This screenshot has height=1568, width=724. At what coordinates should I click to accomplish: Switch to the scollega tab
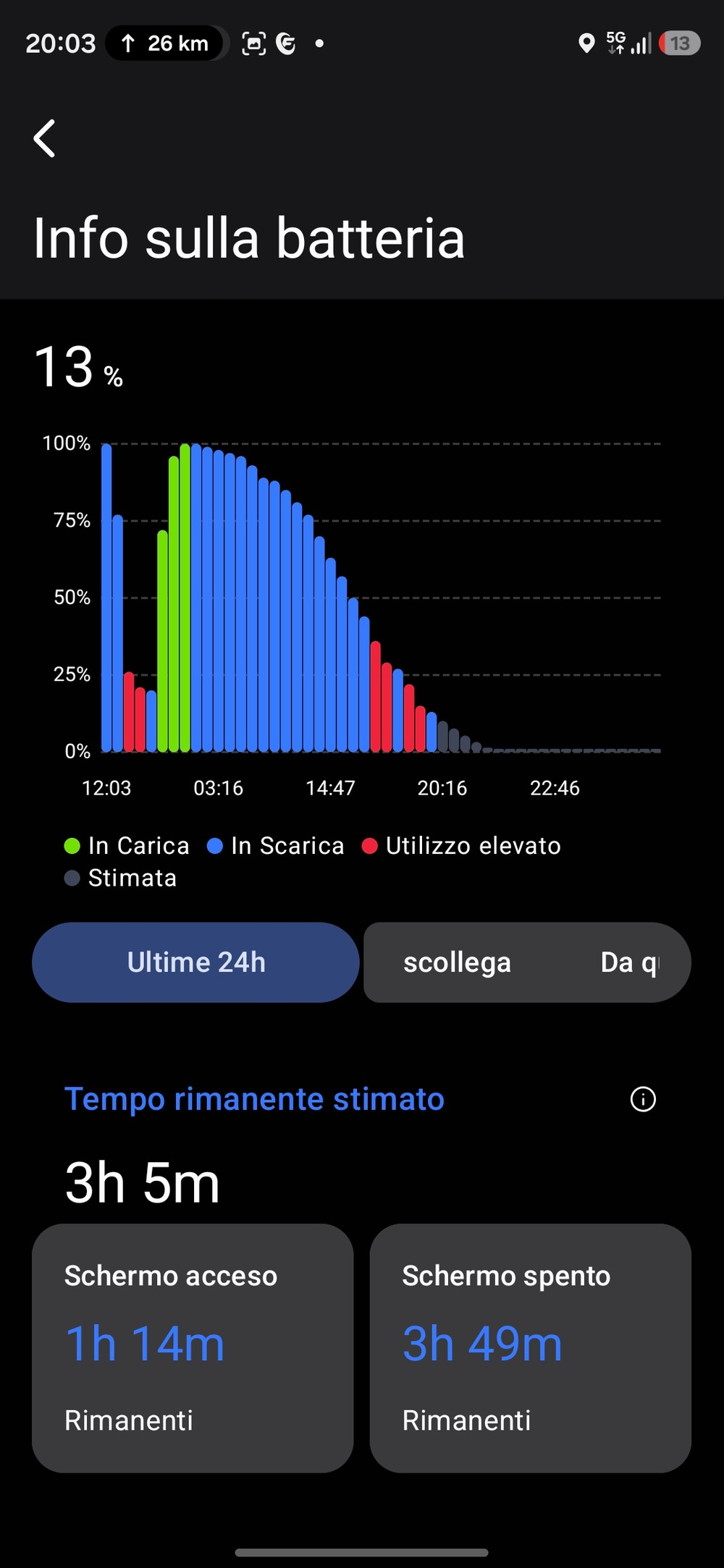458,962
